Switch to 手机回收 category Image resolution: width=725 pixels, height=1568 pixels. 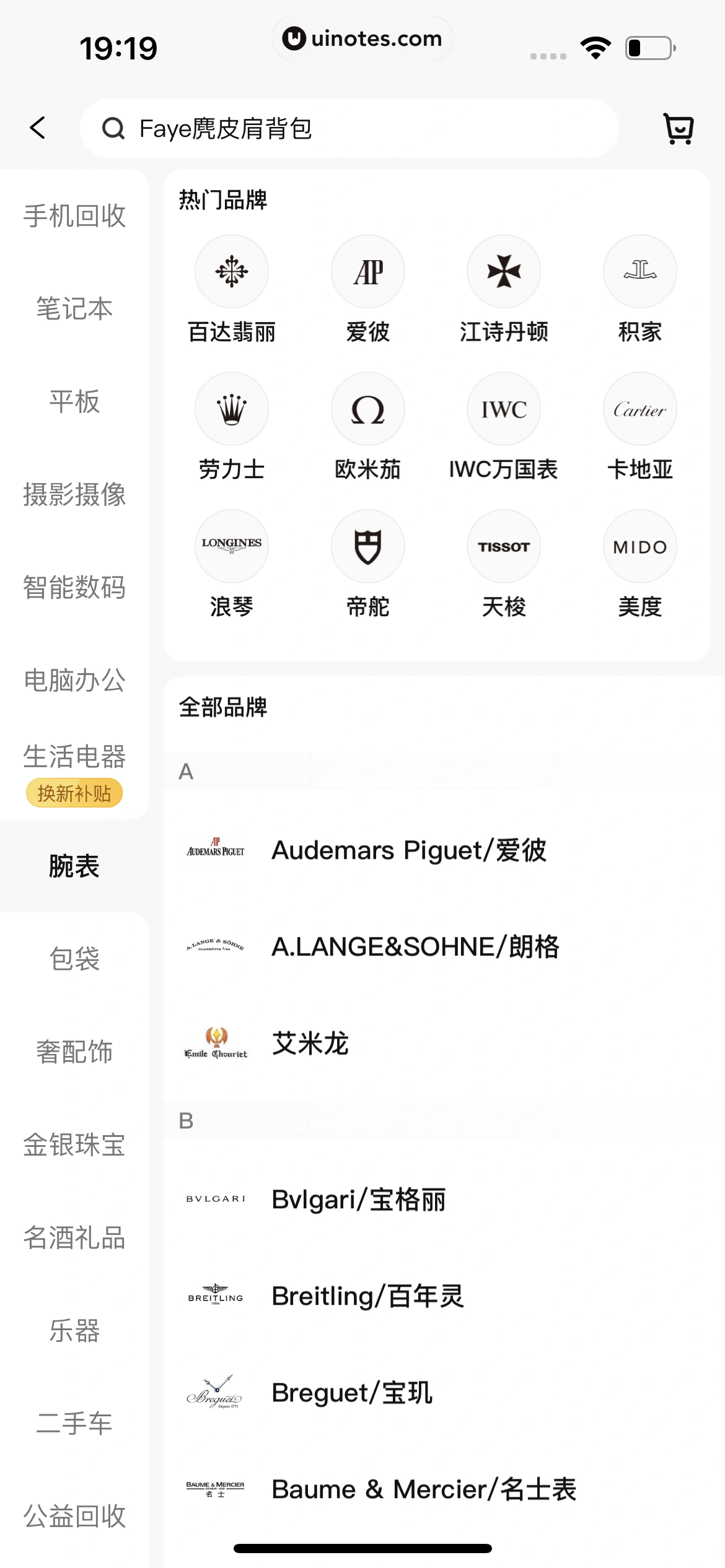tap(74, 216)
